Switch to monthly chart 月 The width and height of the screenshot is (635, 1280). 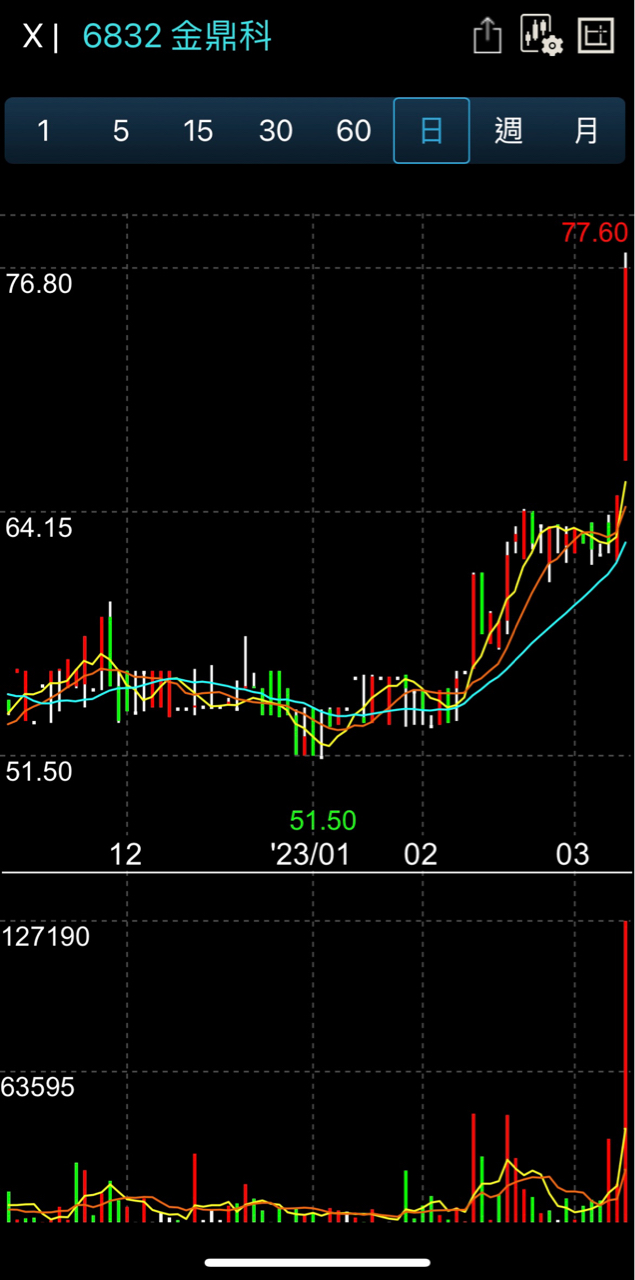tap(587, 131)
